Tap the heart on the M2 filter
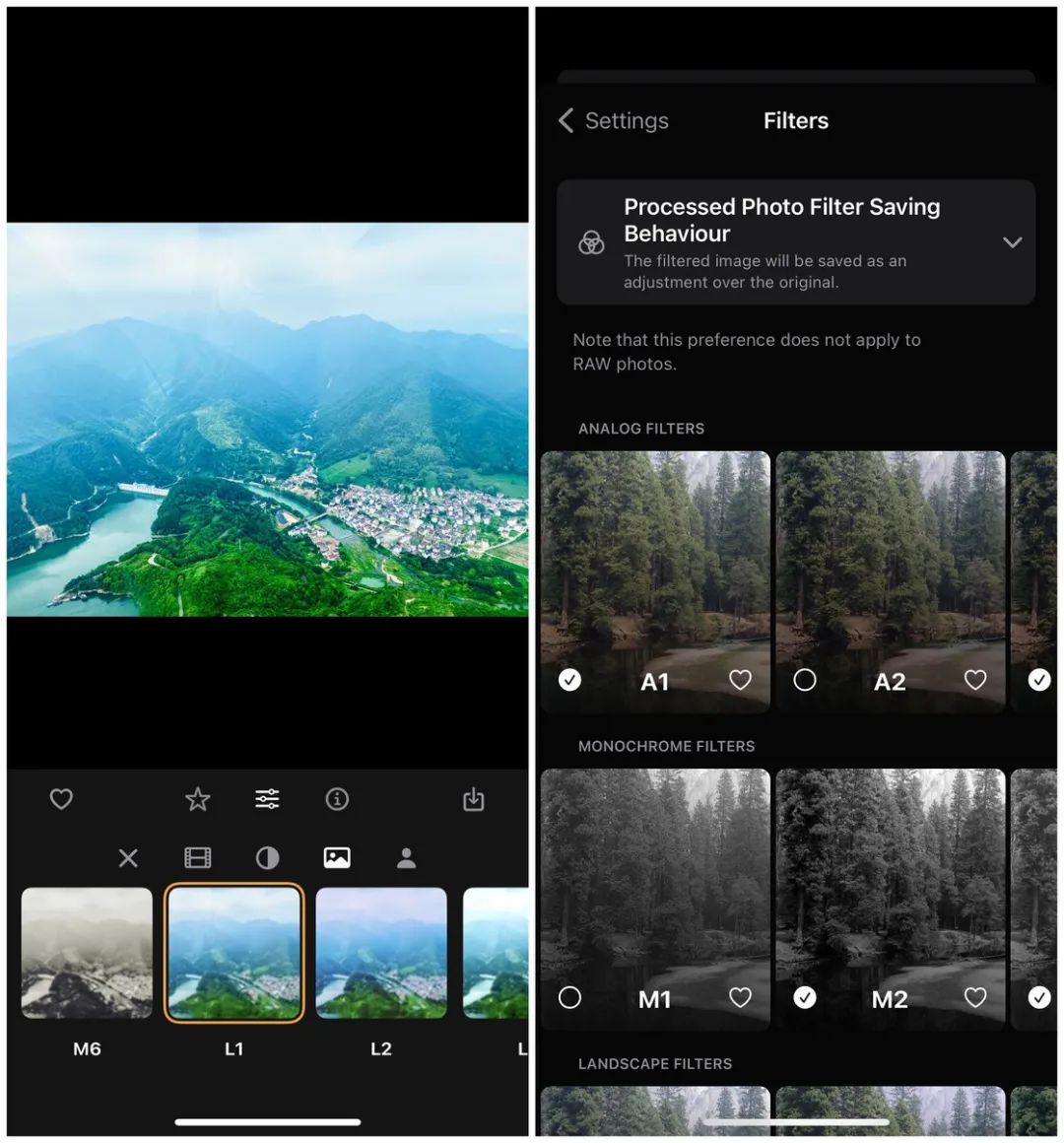 click(x=975, y=998)
